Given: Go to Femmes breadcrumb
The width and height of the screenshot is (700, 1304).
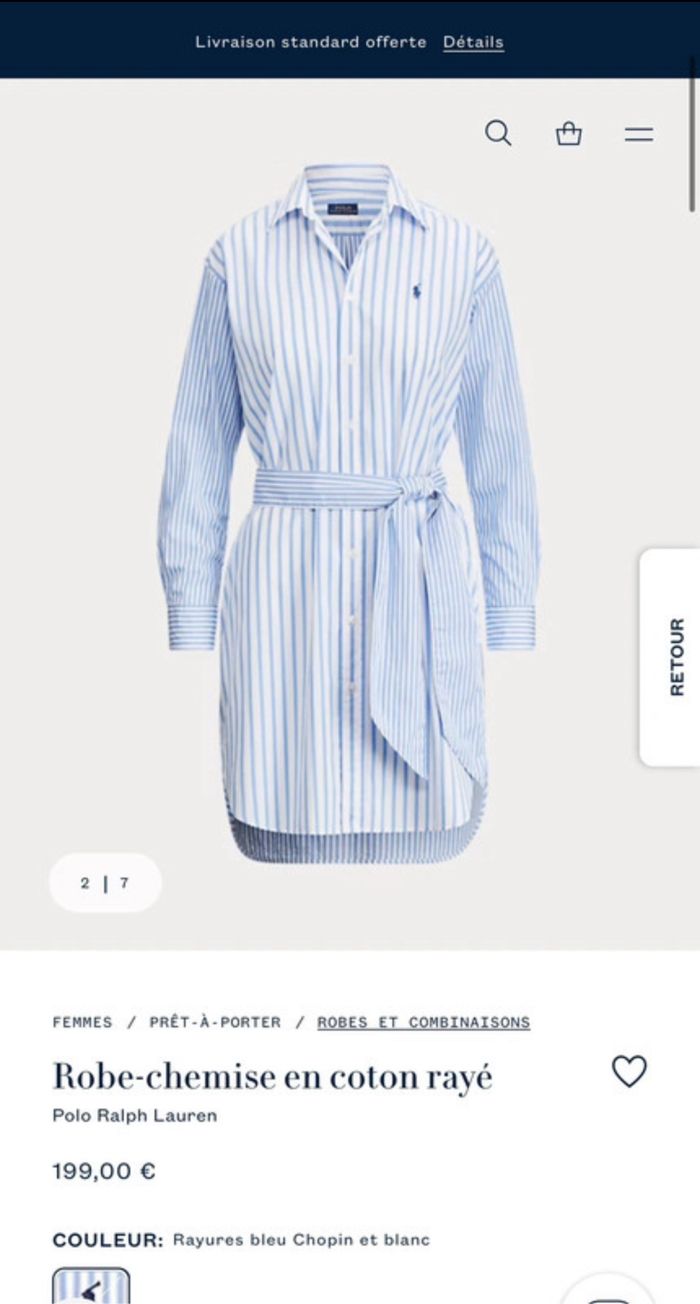Looking at the screenshot, I should pos(82,1022).
